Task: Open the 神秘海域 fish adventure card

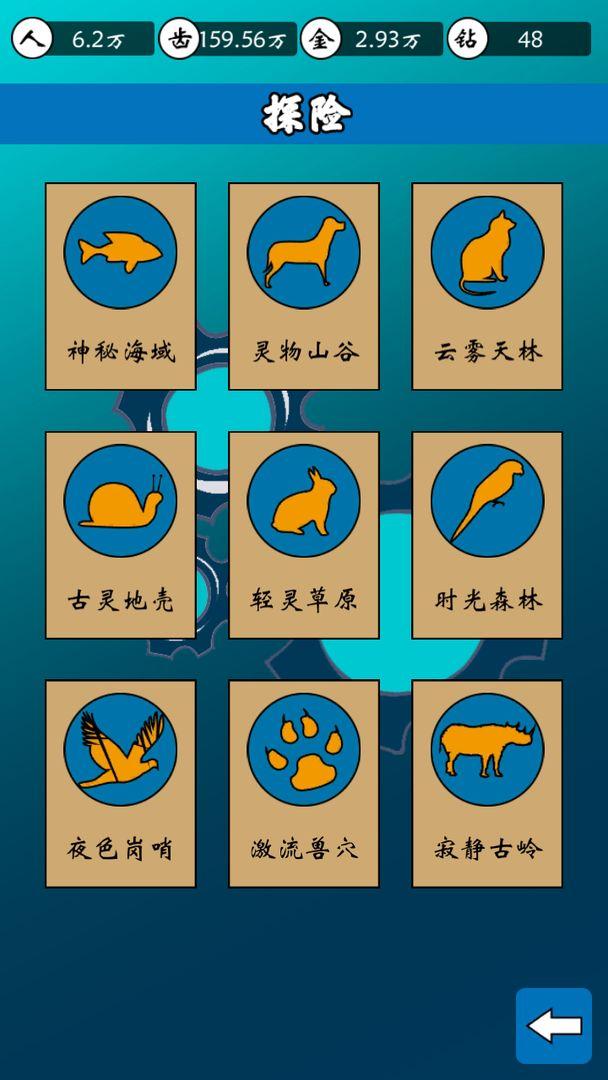Action: tap(120, 286)
